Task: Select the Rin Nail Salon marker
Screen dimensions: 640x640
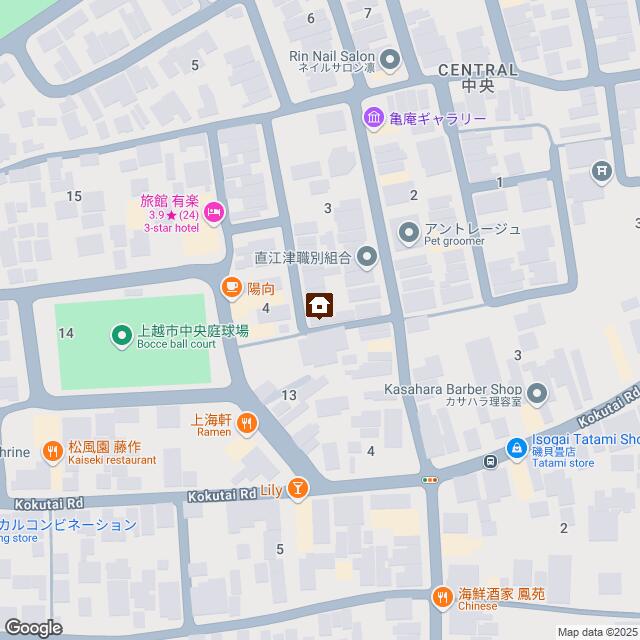Action: coord(390,60)
